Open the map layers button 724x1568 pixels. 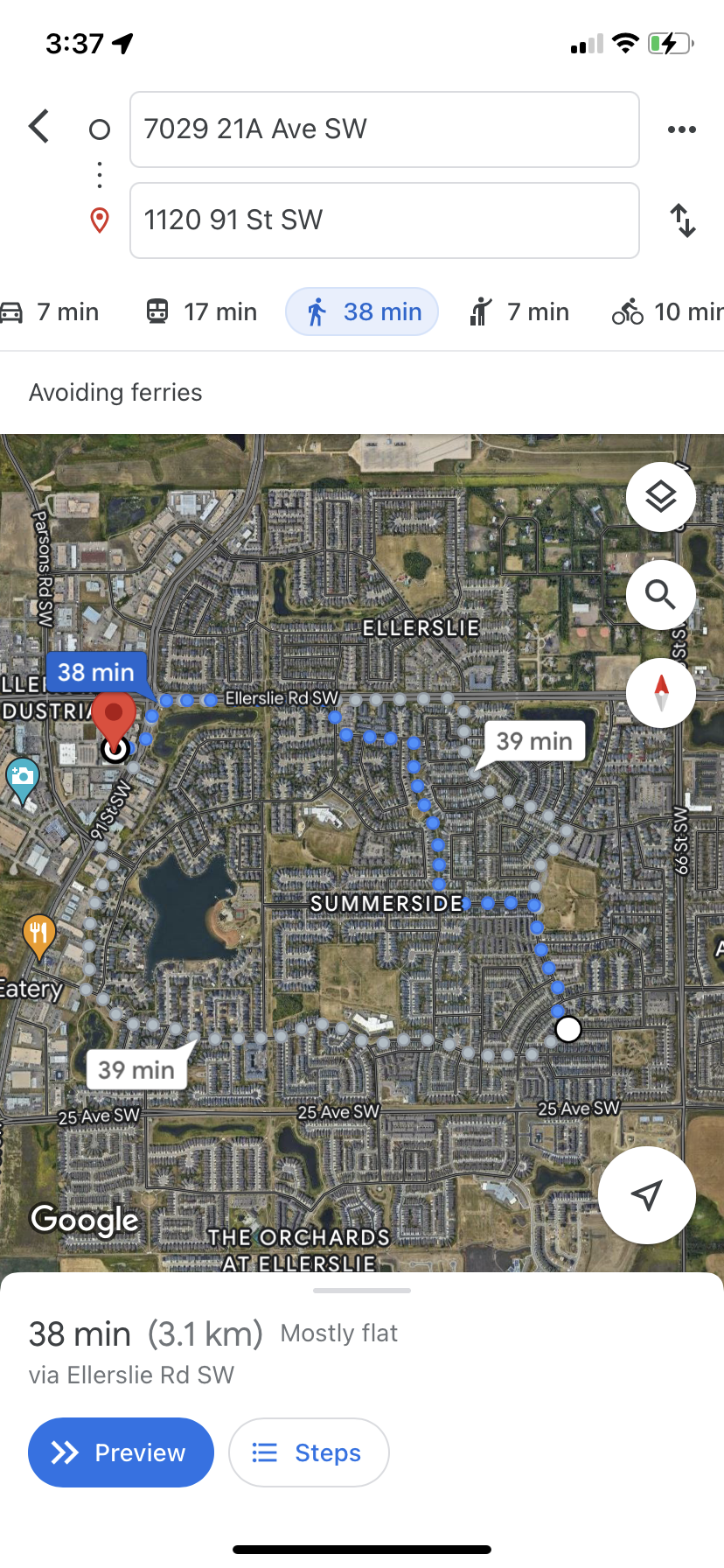click(661, 497)
